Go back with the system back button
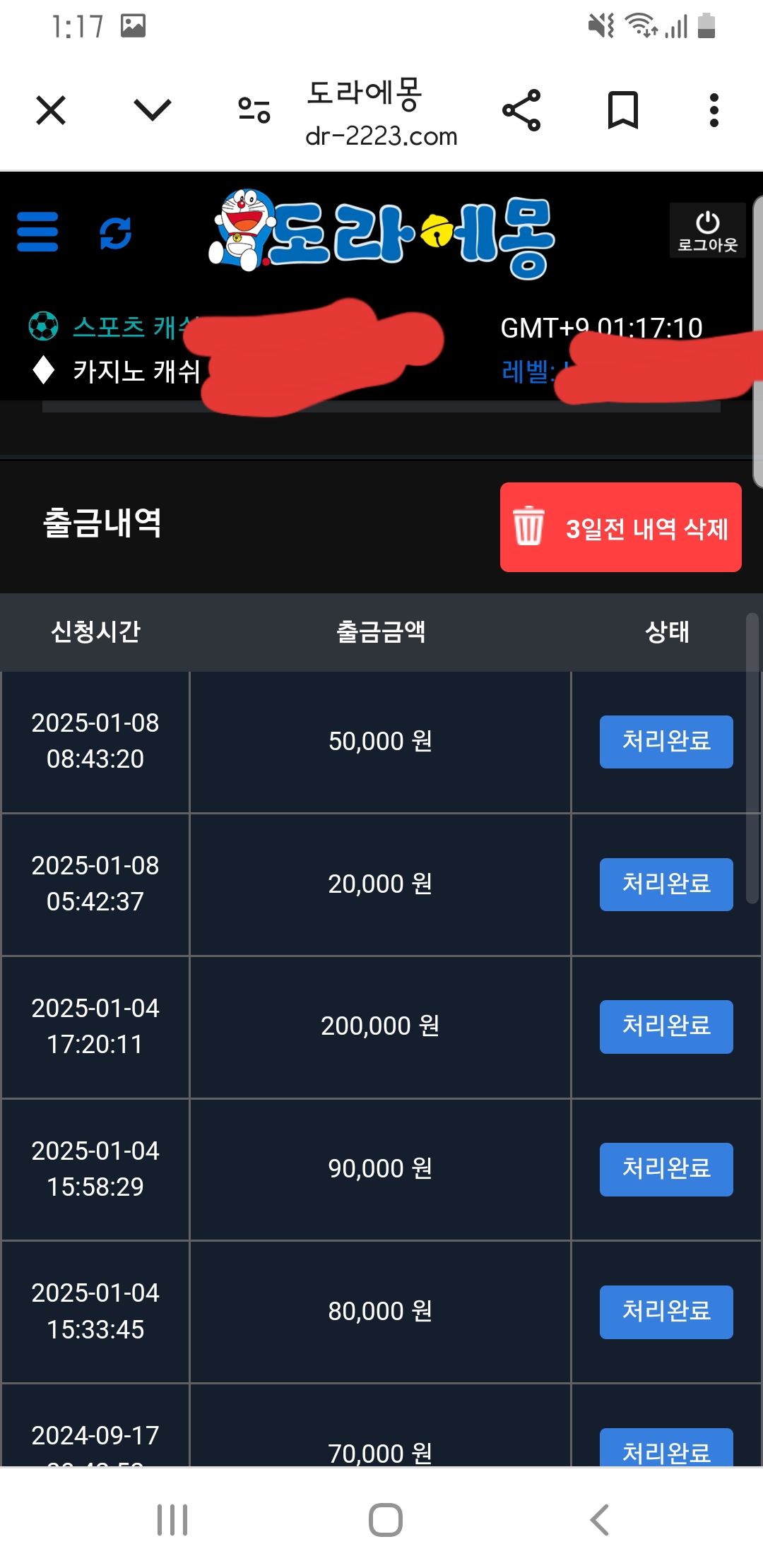 coord(599,1520)
